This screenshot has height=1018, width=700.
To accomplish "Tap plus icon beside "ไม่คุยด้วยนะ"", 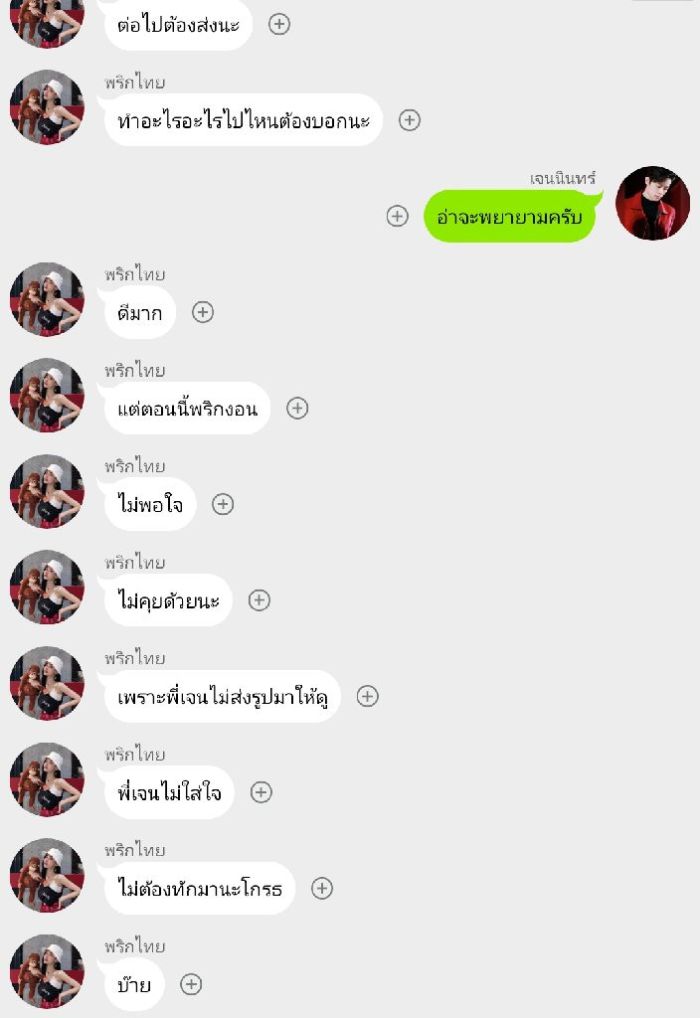I will (259, 600).
